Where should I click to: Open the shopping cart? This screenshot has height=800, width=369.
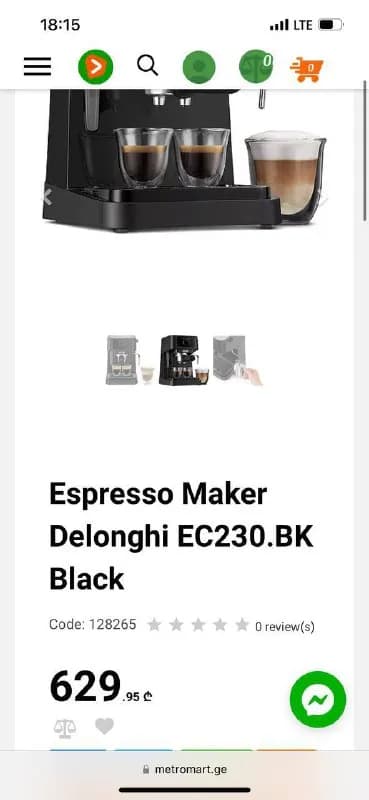306,70
